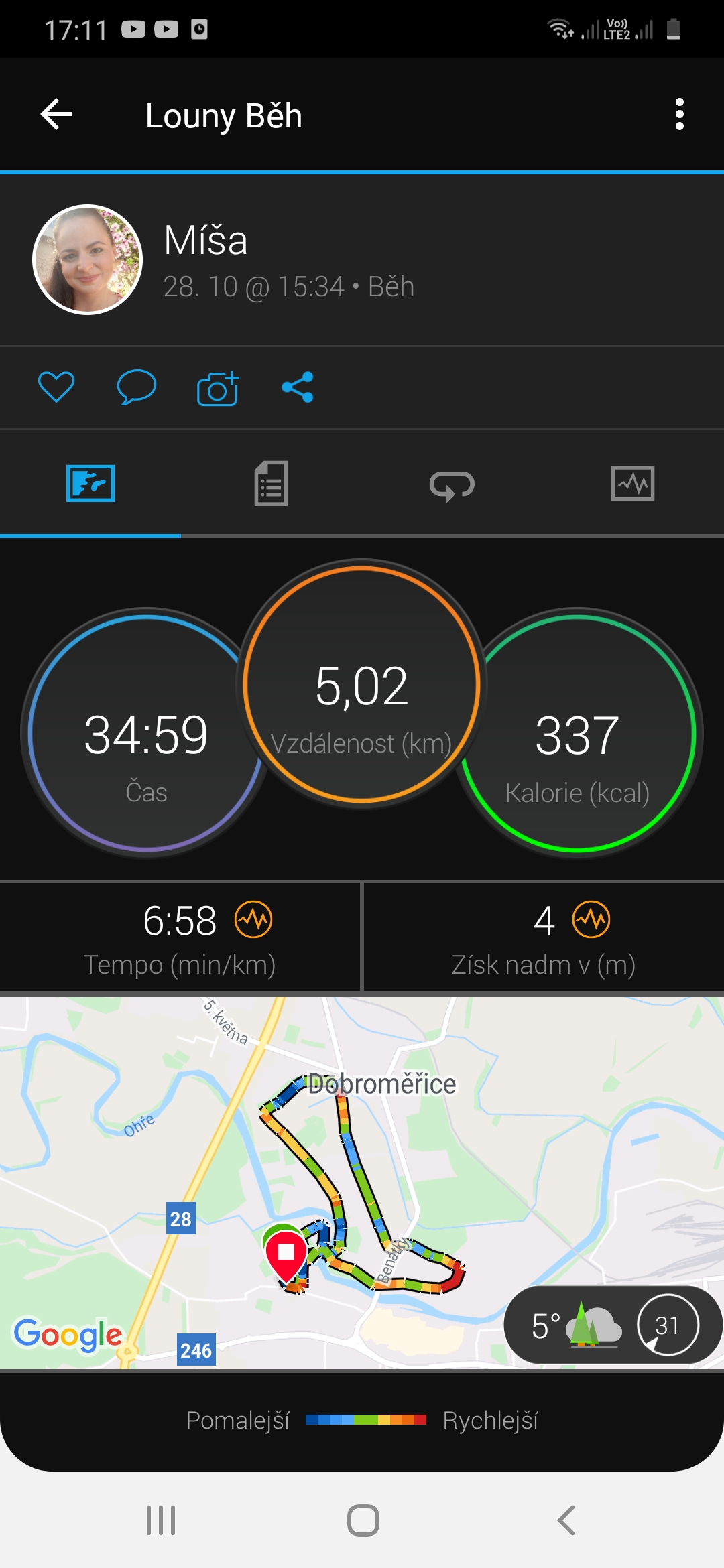Open the three-dot overflow menu
Screen dimensions: 724x1568
pyautogui.click(x=680, y=115)
